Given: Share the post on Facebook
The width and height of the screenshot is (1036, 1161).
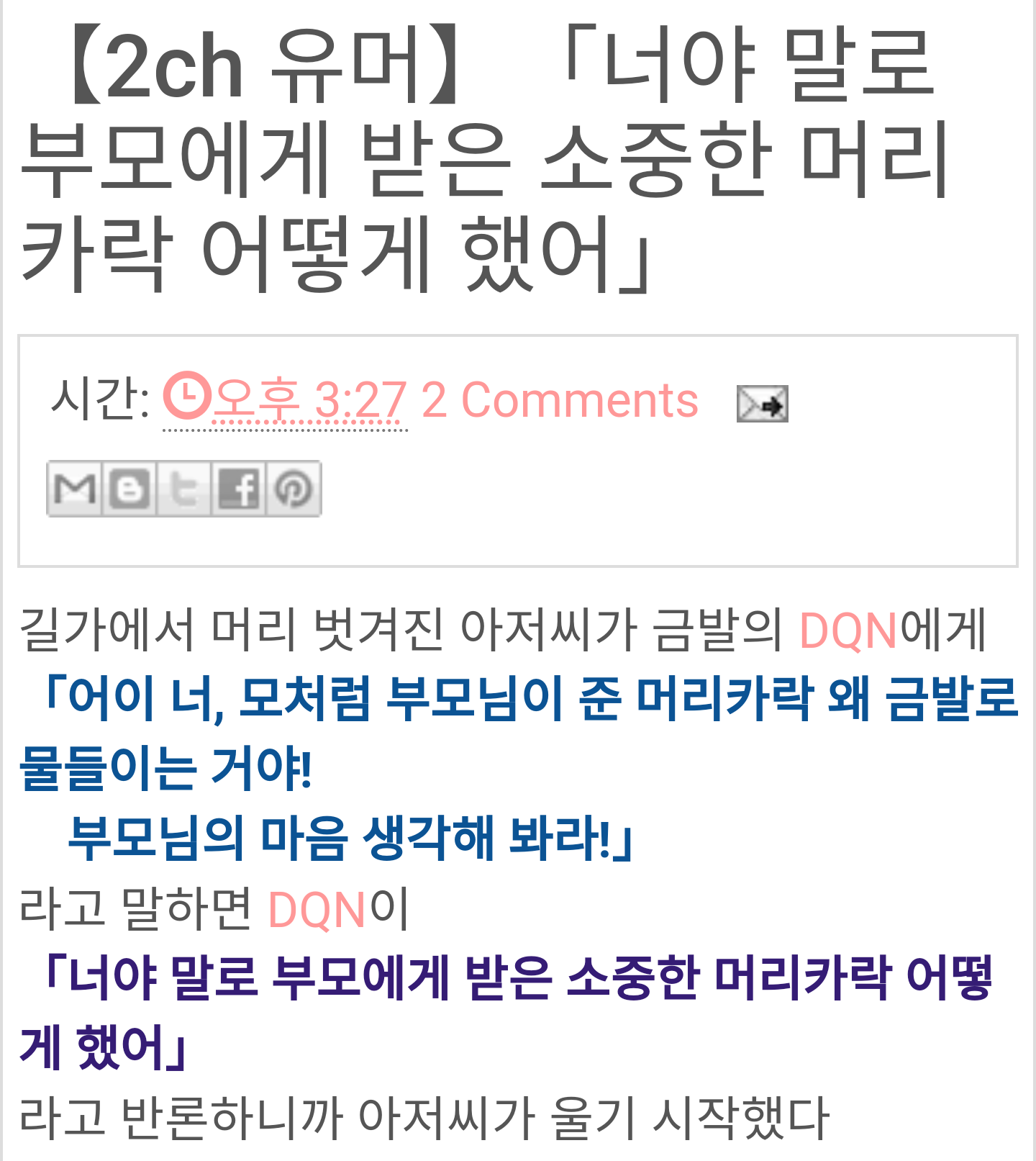Looking at the screenshot, I should point(240,489).
